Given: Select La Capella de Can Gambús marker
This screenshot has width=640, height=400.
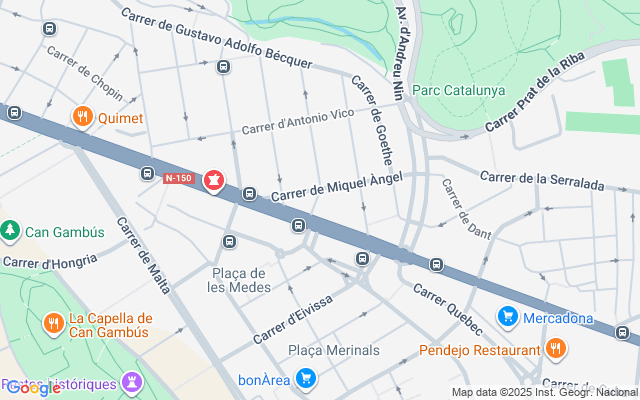Looking at the screenshot, I should 53,323.
